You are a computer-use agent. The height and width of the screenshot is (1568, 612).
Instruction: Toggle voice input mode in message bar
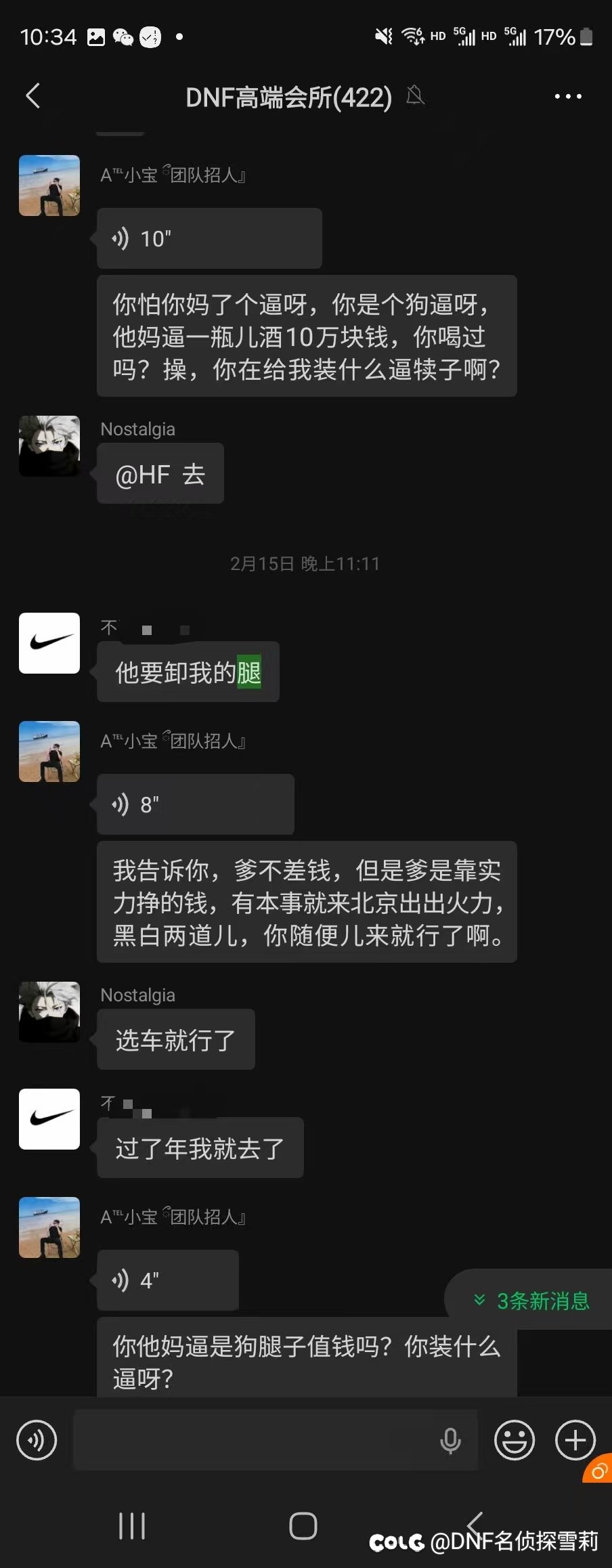pos(37,1441)
